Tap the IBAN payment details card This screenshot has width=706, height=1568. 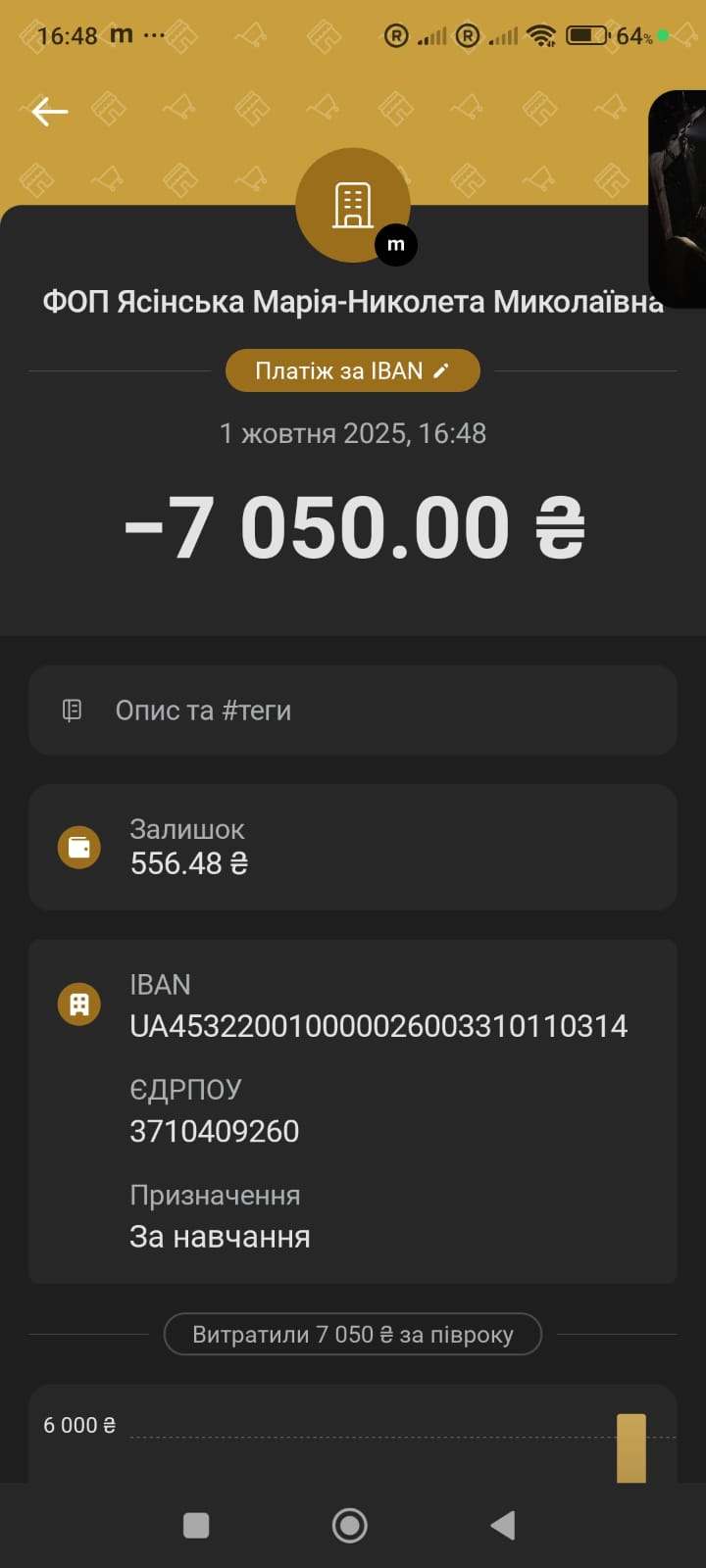pyautogui.click(x=353, y=1111)
